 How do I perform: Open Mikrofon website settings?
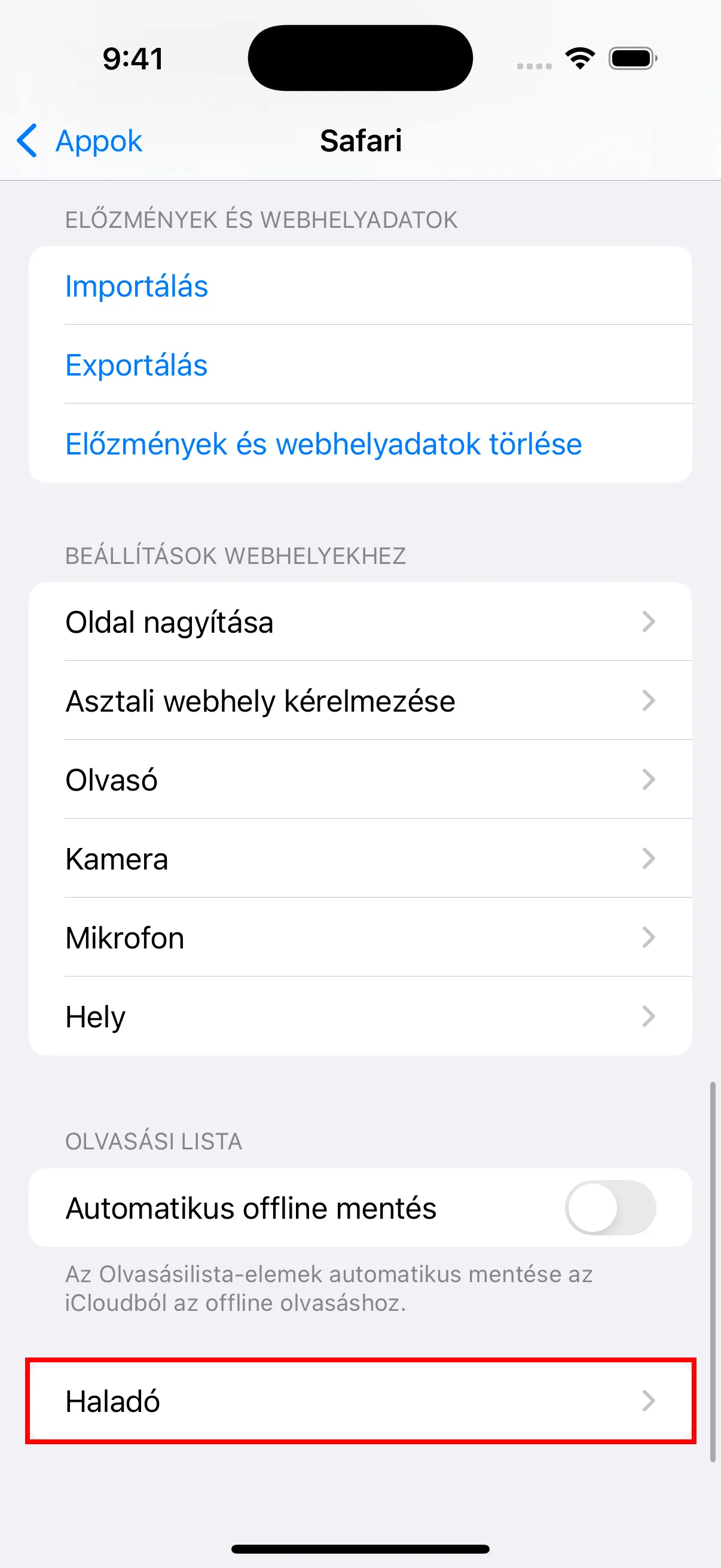pyautogui.click(x=360, y=938)
